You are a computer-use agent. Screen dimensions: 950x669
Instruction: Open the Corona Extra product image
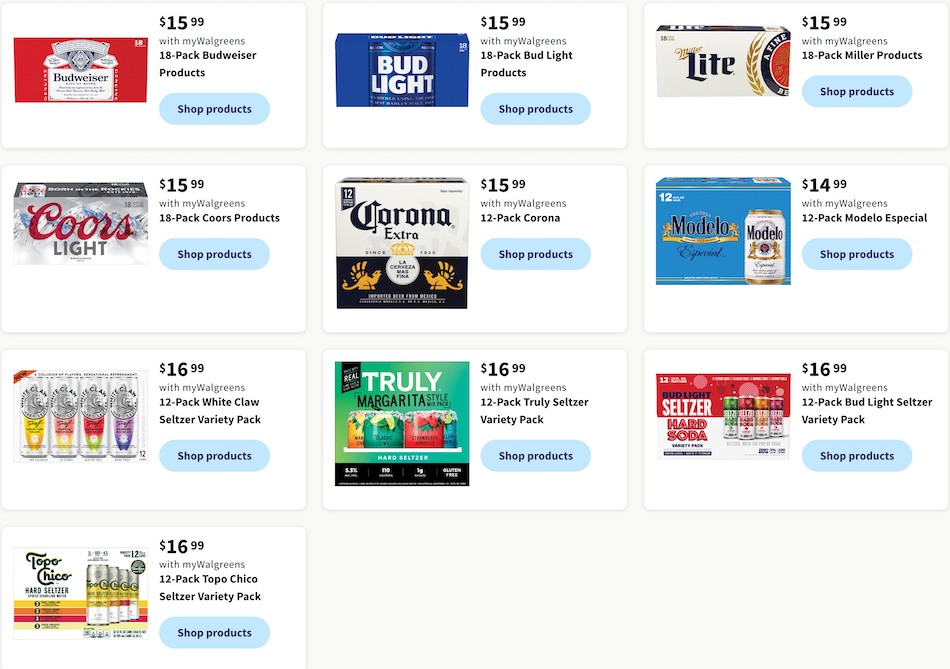pos(402,243)
